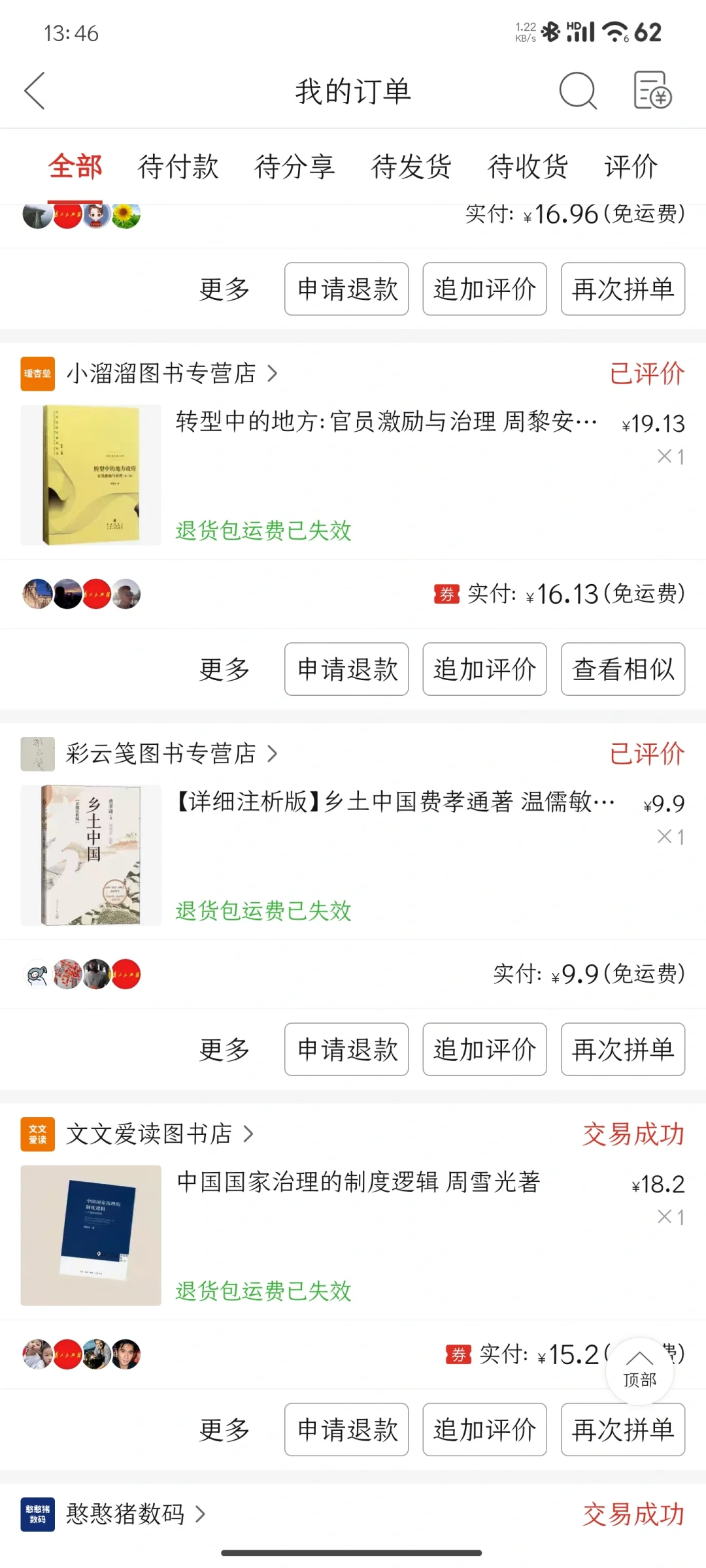Switch to 待付款 tab
Viewport: 706px width, 1568px height.
(178, 167)
